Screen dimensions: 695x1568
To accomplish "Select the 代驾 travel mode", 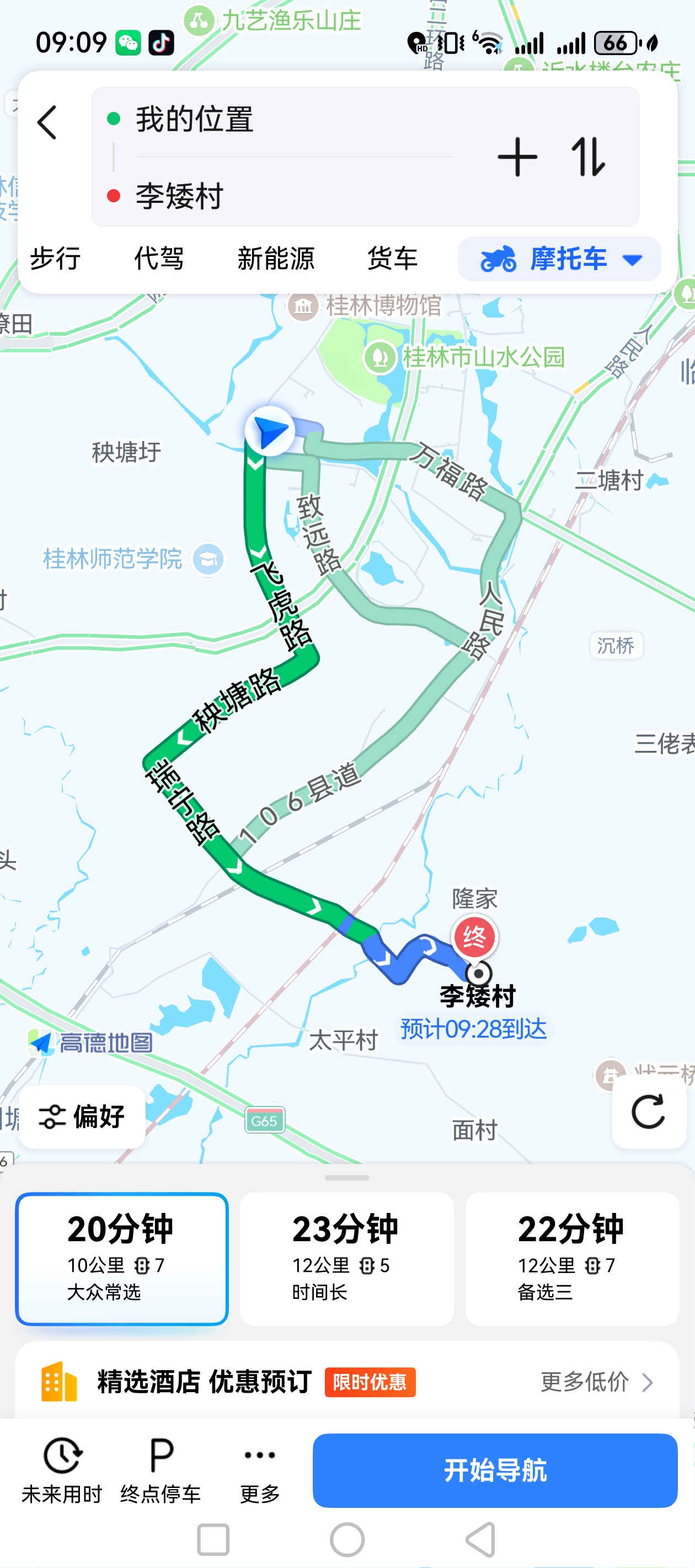I will [159, 259].
